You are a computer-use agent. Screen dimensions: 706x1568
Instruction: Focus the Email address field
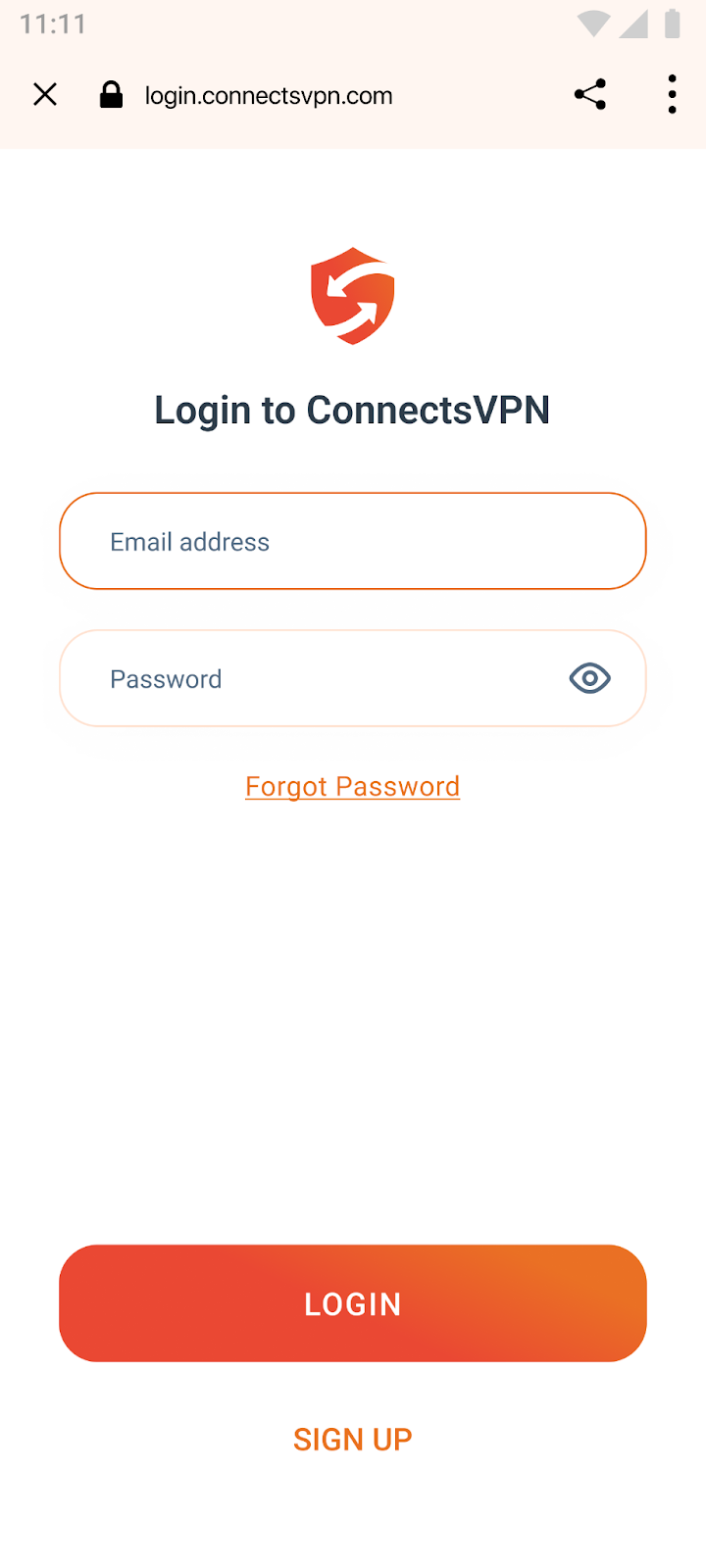[353, 541]
